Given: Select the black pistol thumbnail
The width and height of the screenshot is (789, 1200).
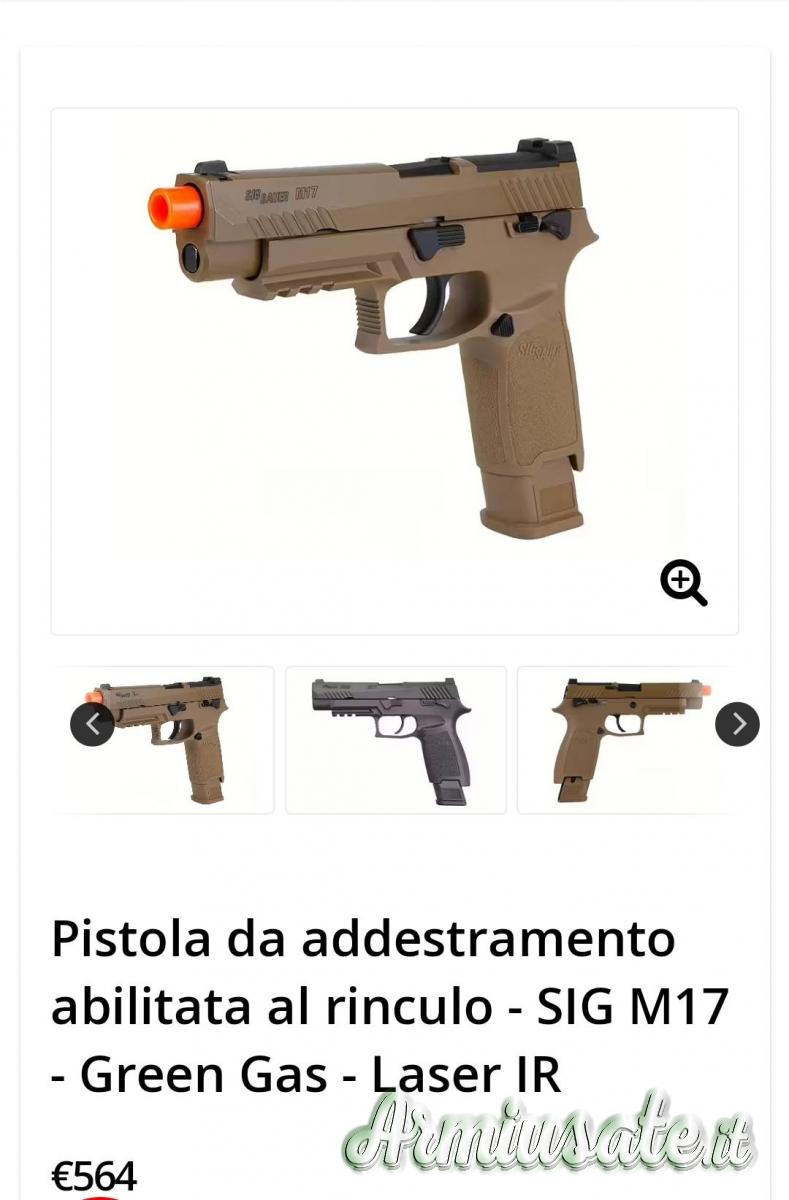Looking at the screenshot, I should 396,739.
